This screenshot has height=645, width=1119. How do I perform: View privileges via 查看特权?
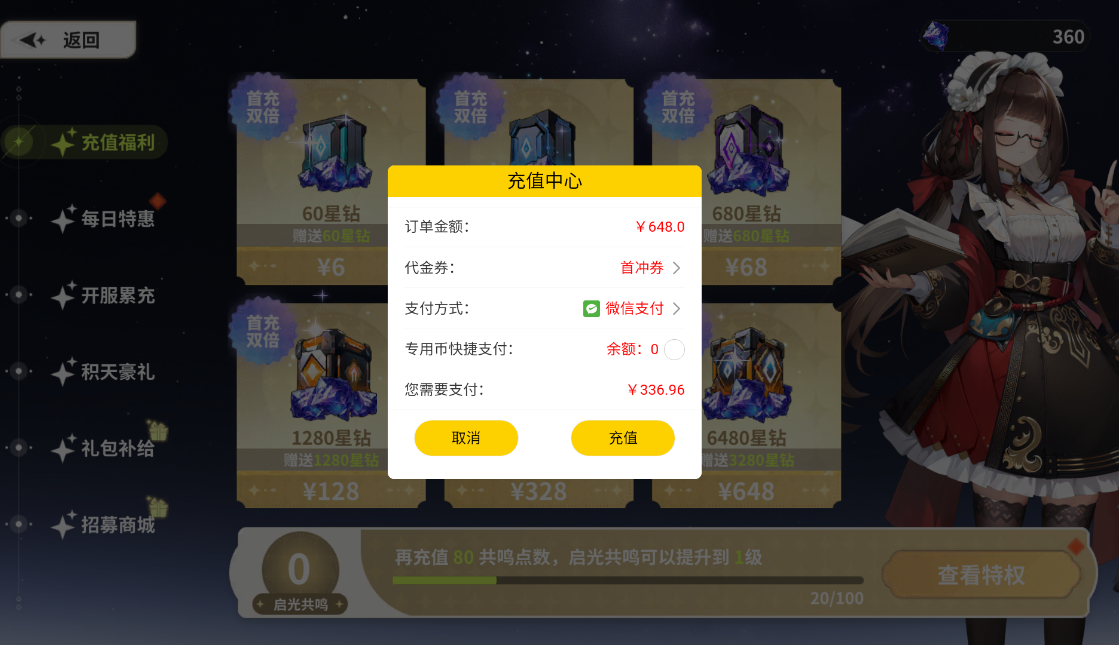(x=980, y=575)
